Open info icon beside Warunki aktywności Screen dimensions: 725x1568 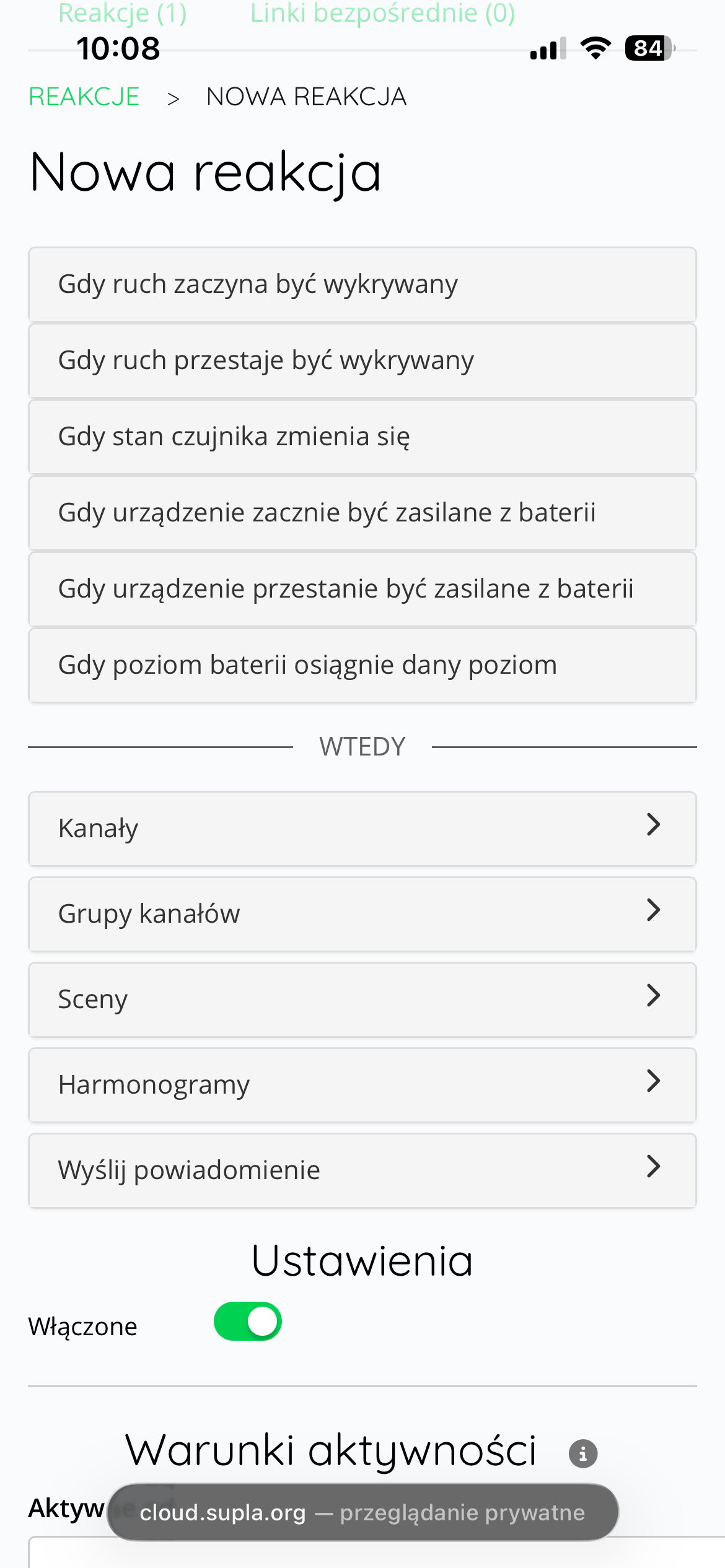(x=582, y=1453)
